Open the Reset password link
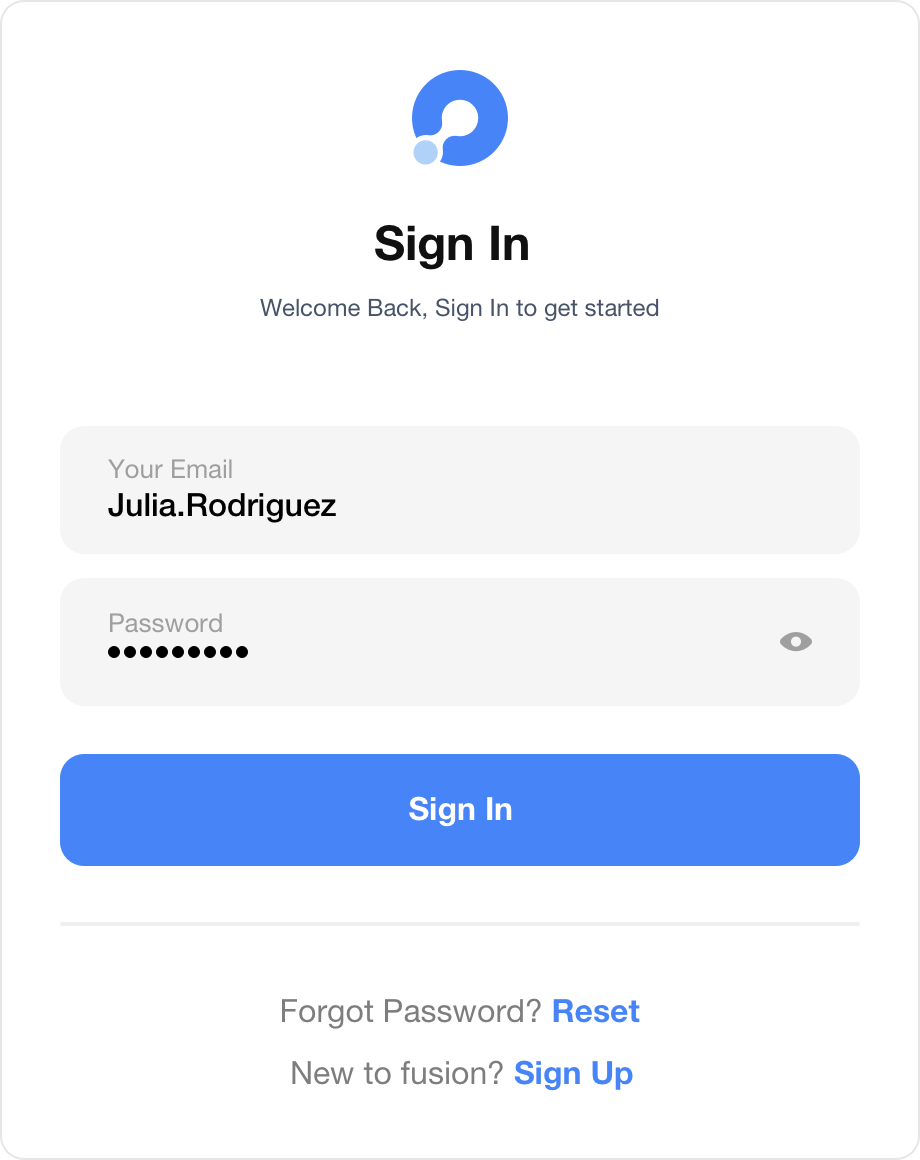Image resolution: width=920 pixels, height=1160 pixels. 595,1011
